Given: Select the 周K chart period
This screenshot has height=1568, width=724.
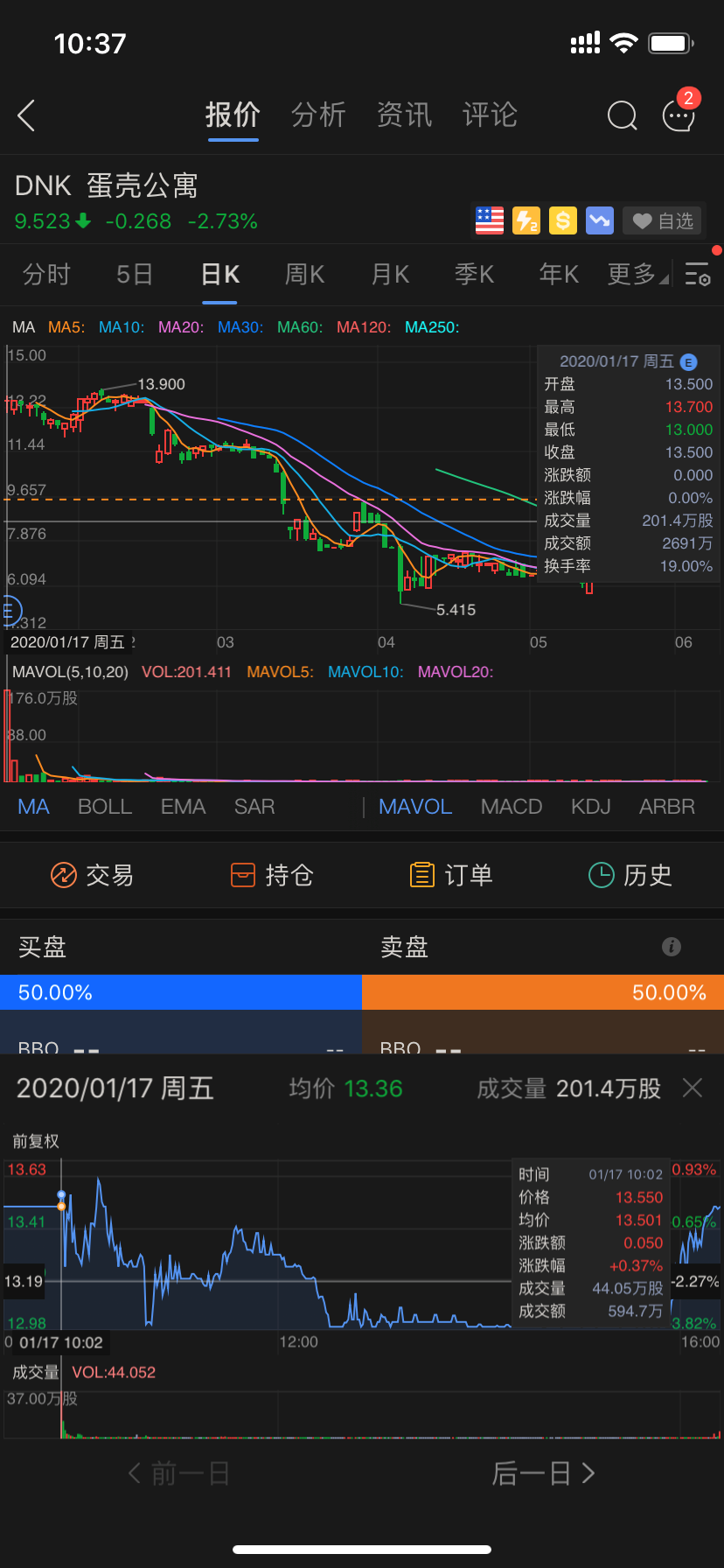Looking at the screenshot, I should pos(304,275).
